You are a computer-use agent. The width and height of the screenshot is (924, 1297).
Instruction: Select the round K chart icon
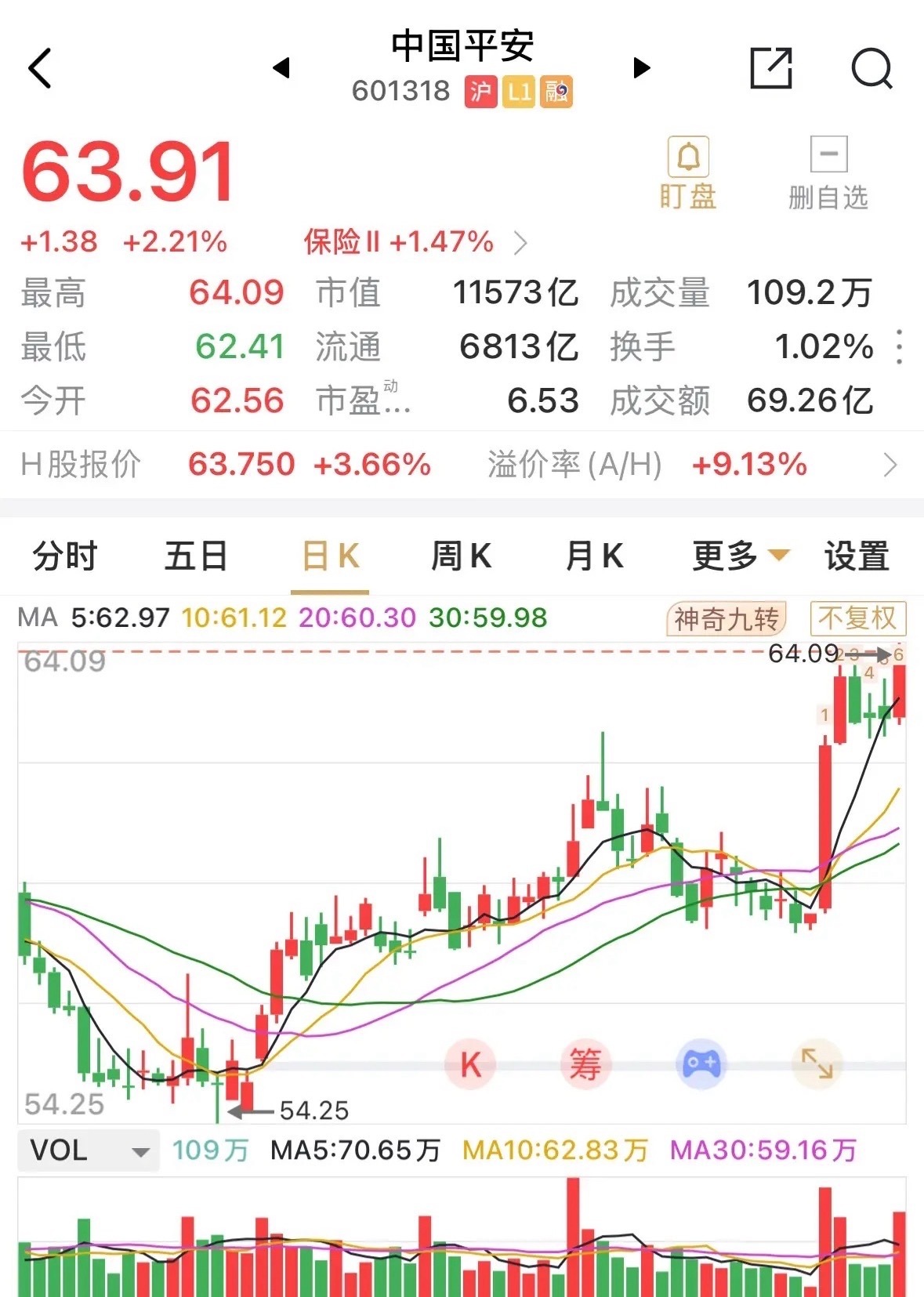click(470, 1063)
